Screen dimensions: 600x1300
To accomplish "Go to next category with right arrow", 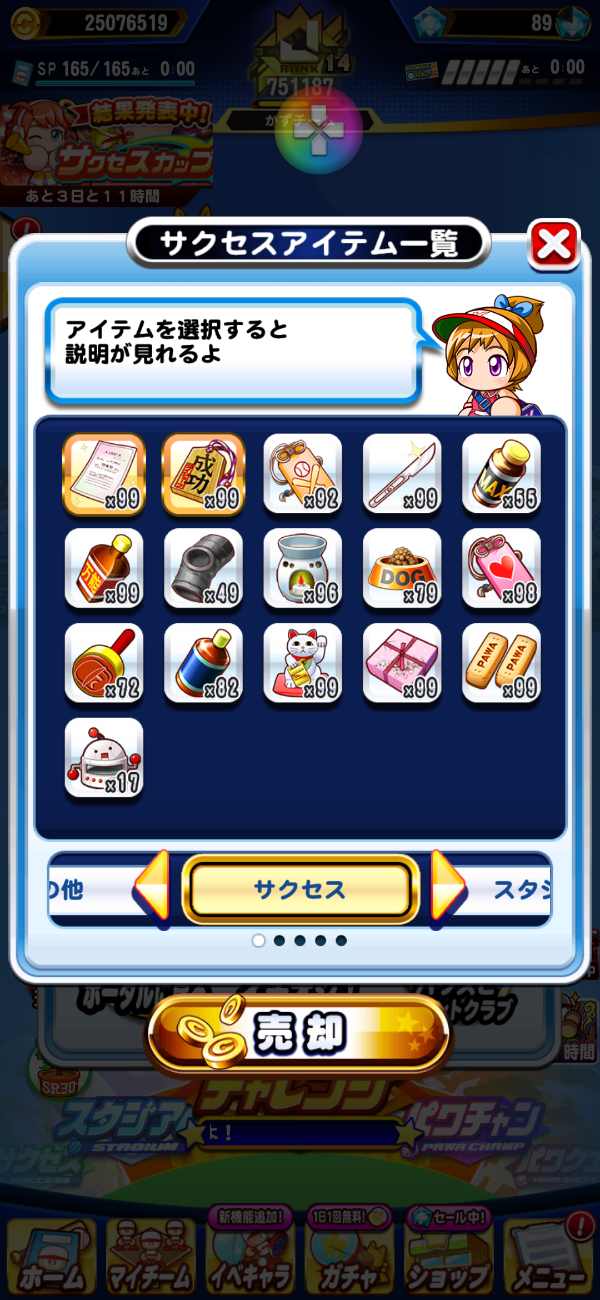I will [x=447, y=887].
